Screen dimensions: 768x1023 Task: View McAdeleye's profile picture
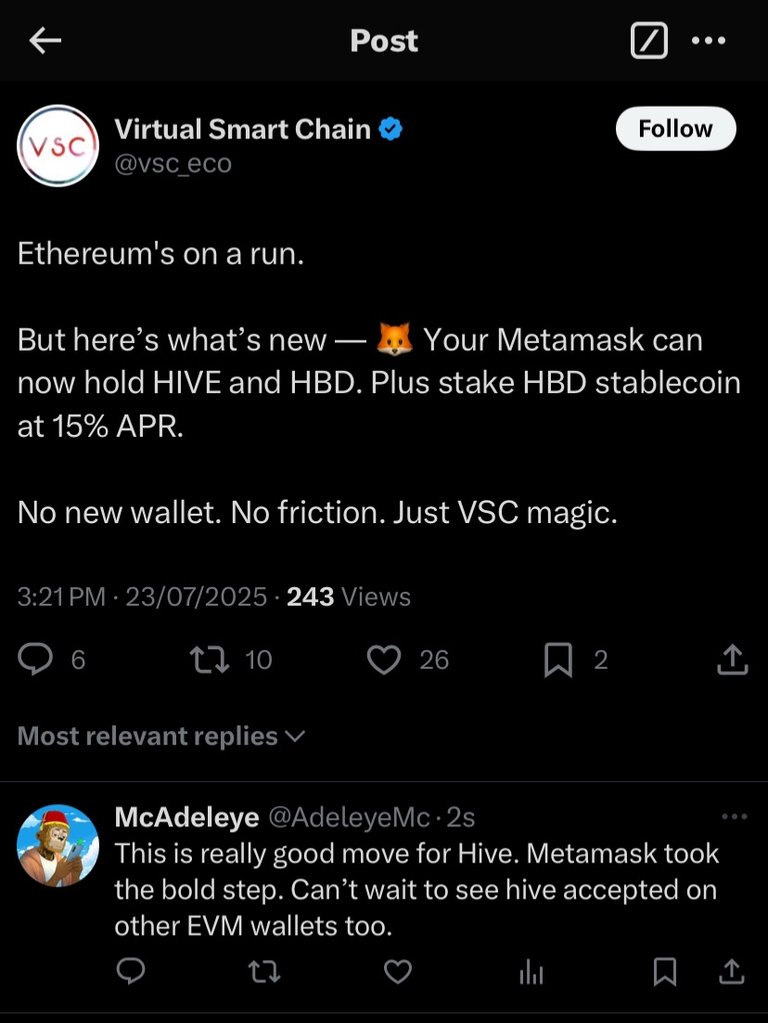point(58,846)
